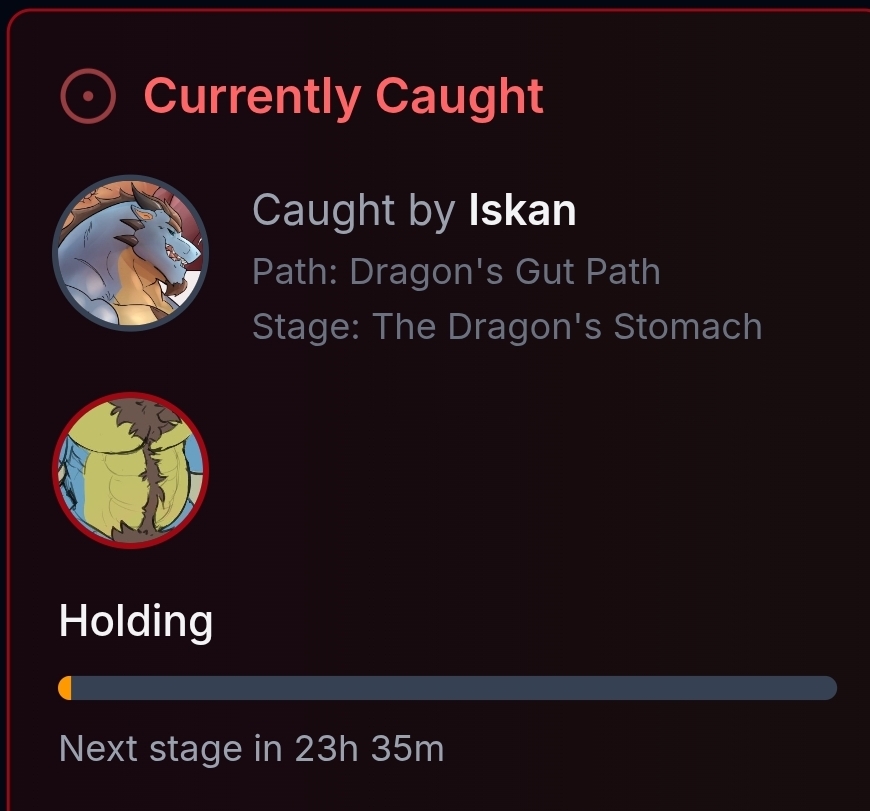Open the Iskan name link
This screenshot has width=870, height=811.
coord(522,210)
